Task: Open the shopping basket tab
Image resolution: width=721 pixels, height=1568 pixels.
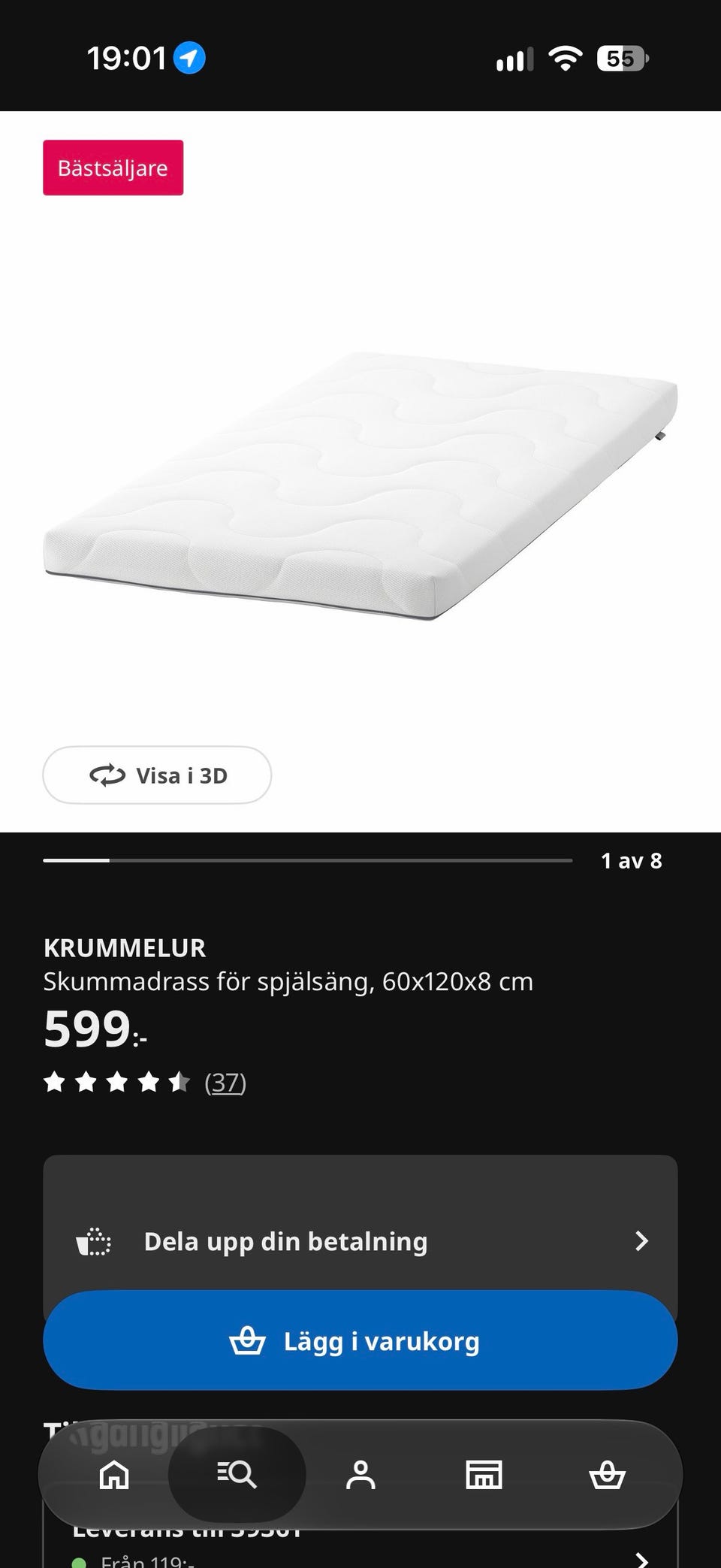Action: tap(607, 1474)
